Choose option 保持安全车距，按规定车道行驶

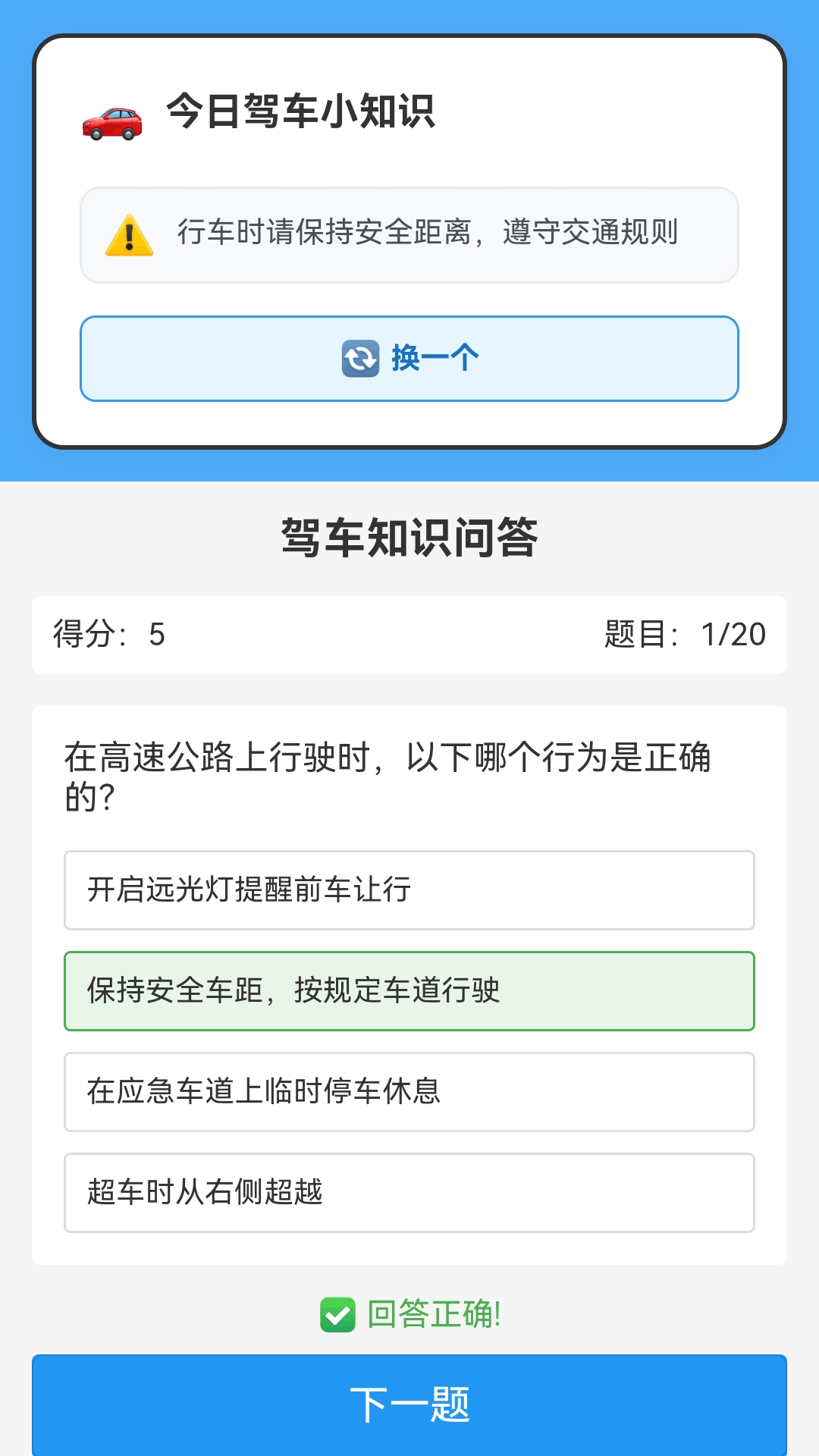[x=409, y=991]
